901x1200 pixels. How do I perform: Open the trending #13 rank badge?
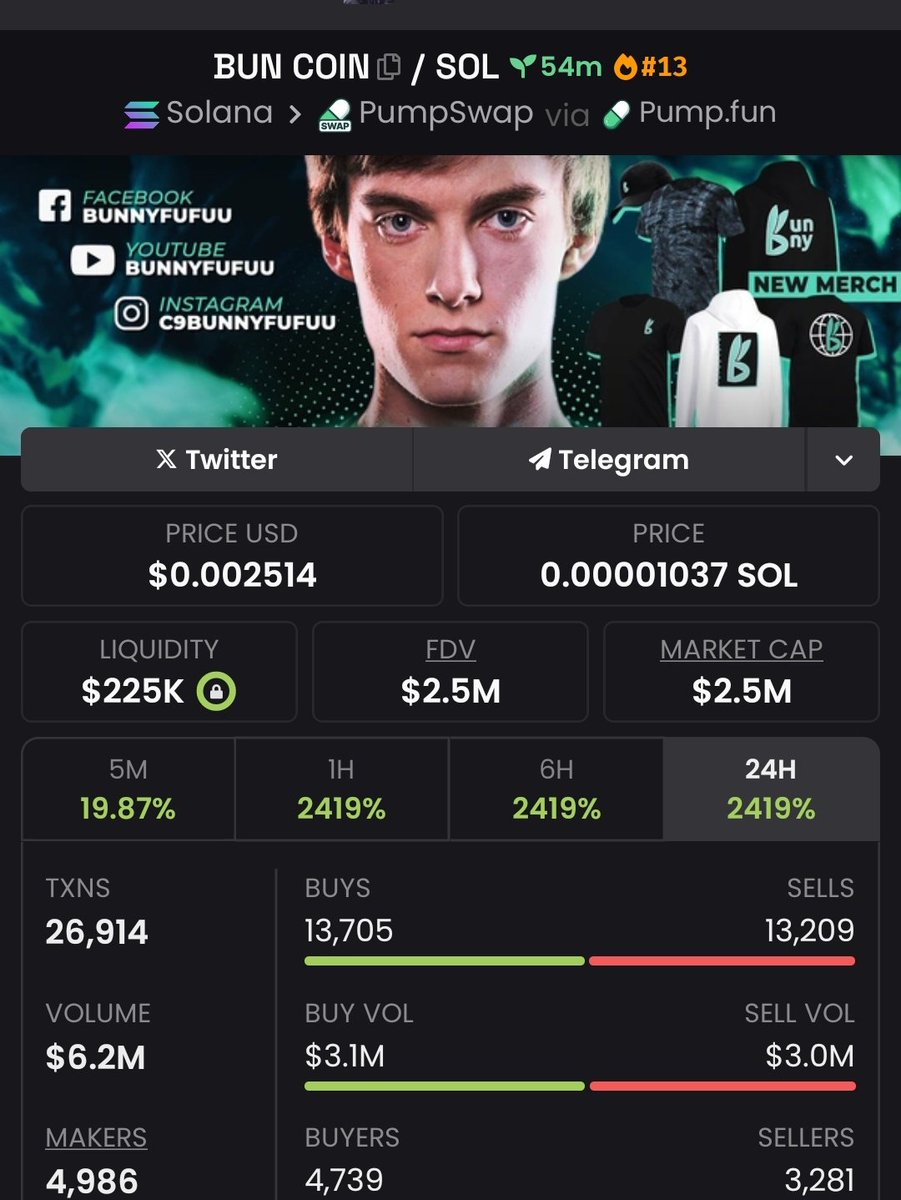[x=651, y=67]
